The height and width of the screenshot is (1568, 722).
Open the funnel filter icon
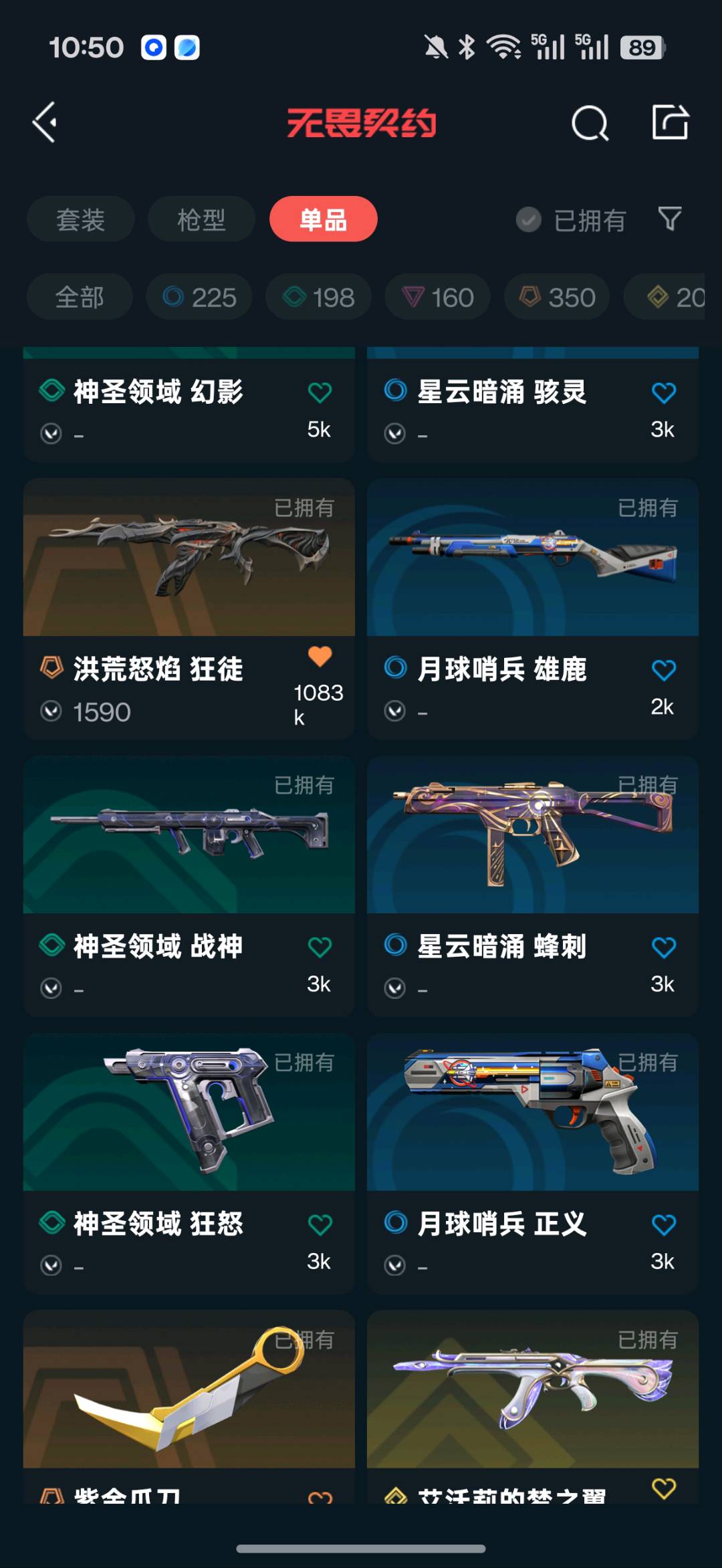coord(670,219)
